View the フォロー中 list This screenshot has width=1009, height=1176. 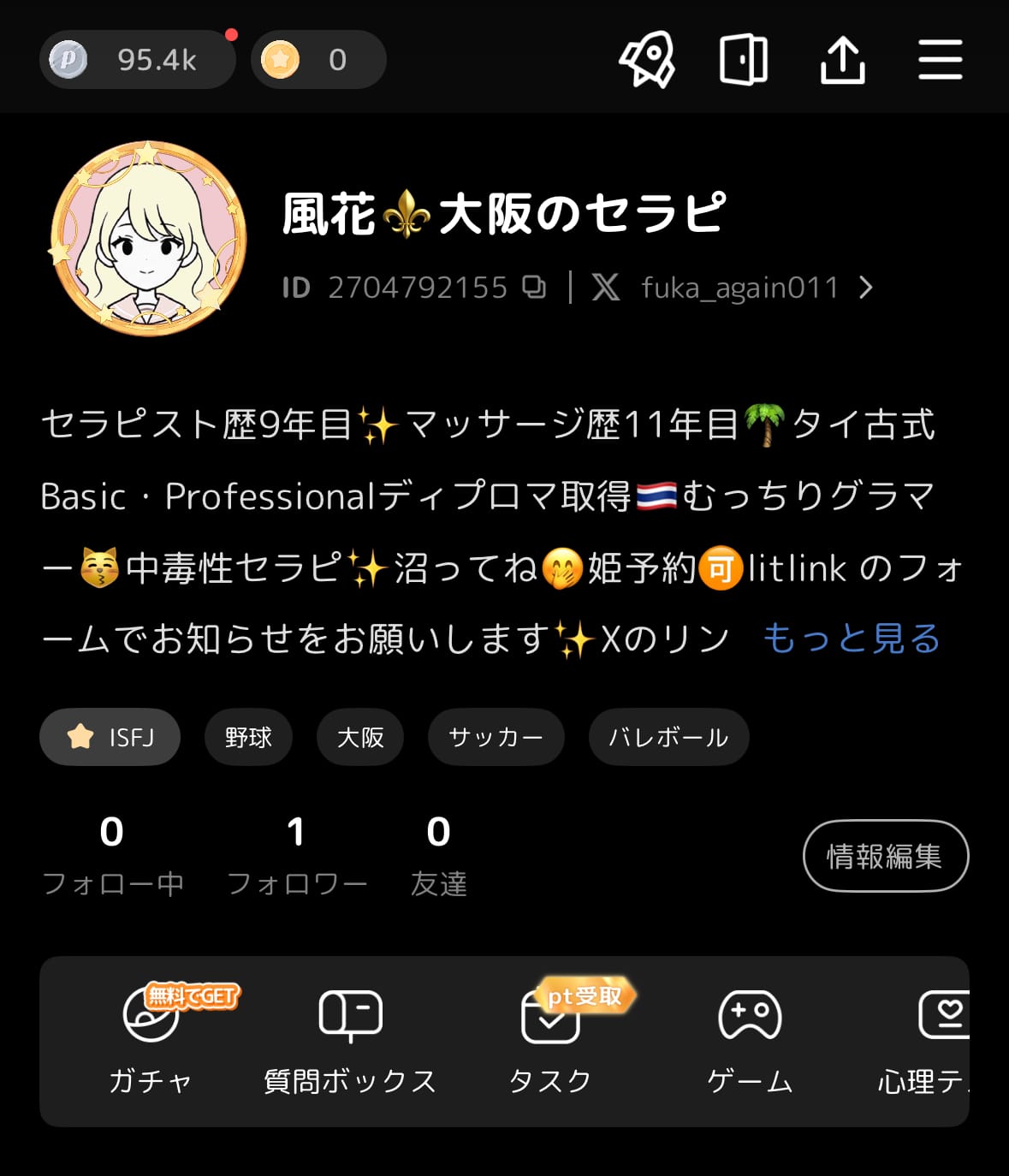point(112,855)
